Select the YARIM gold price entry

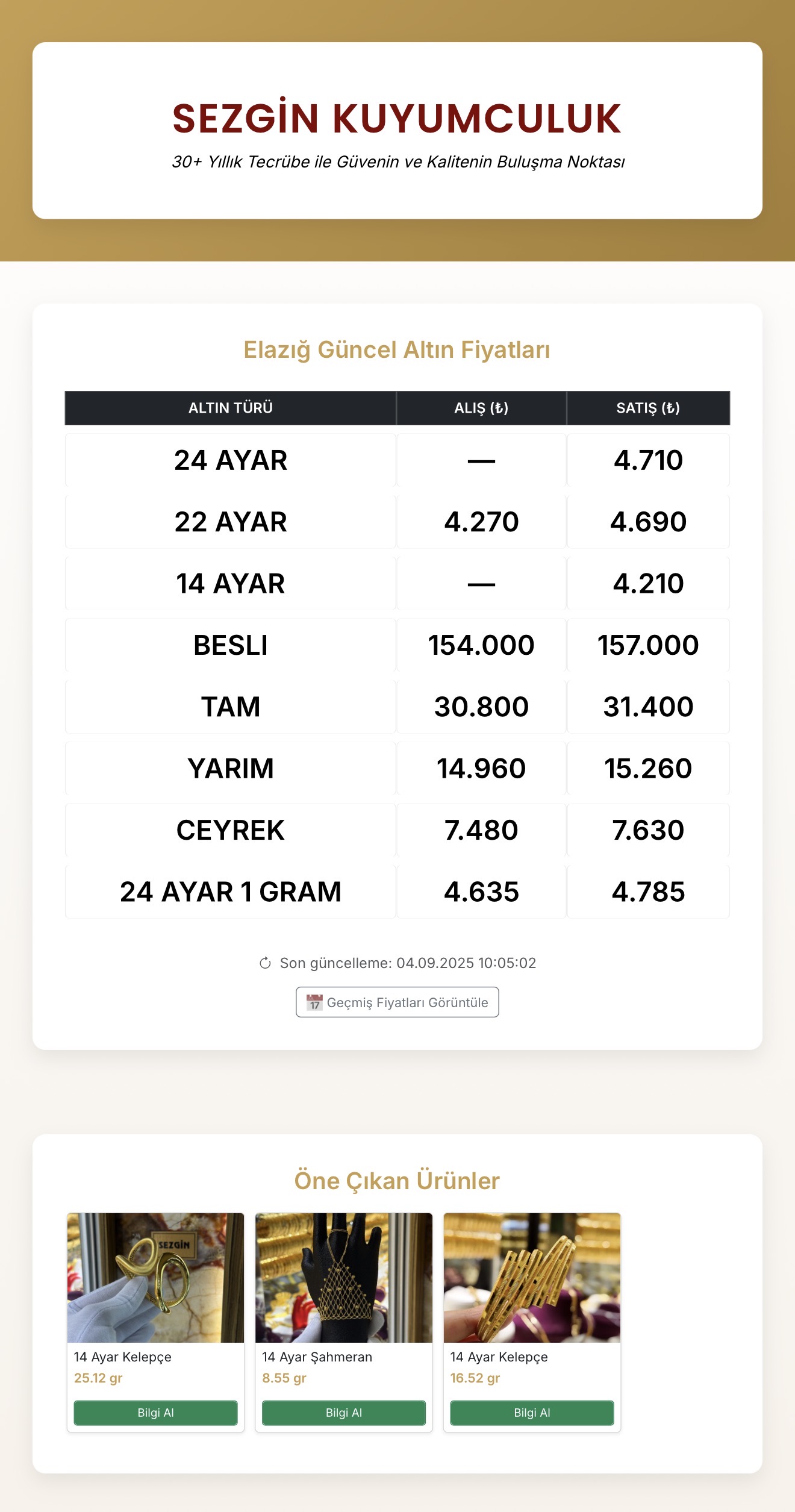397,768
